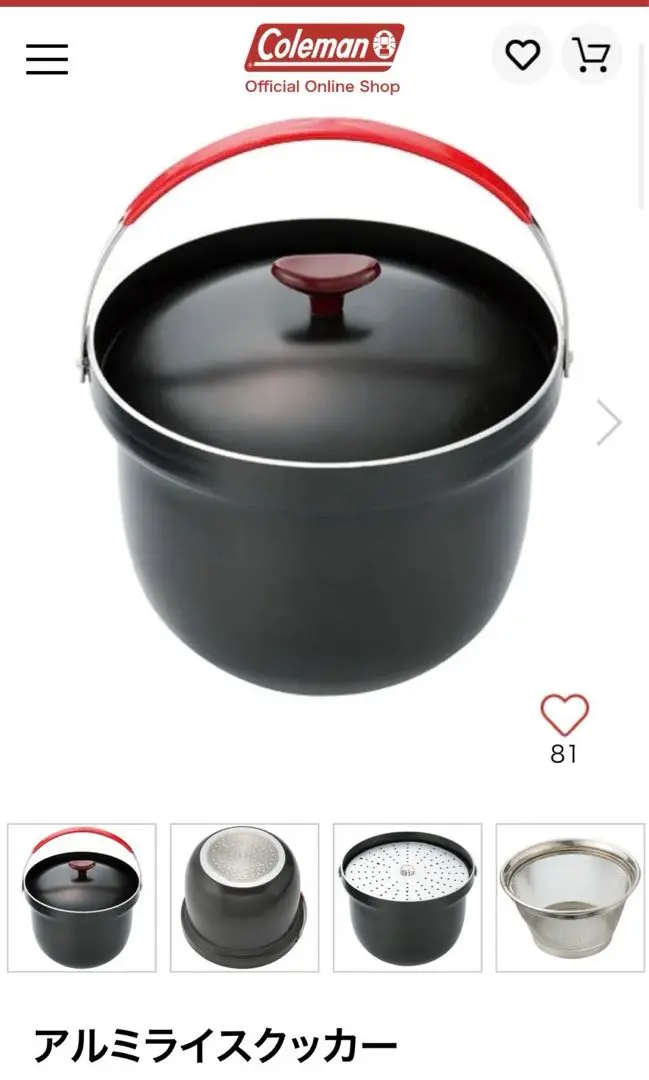Show the next product image
Image resolution: width=649 pixels, height=1080 pixels.
coord(608,422)
